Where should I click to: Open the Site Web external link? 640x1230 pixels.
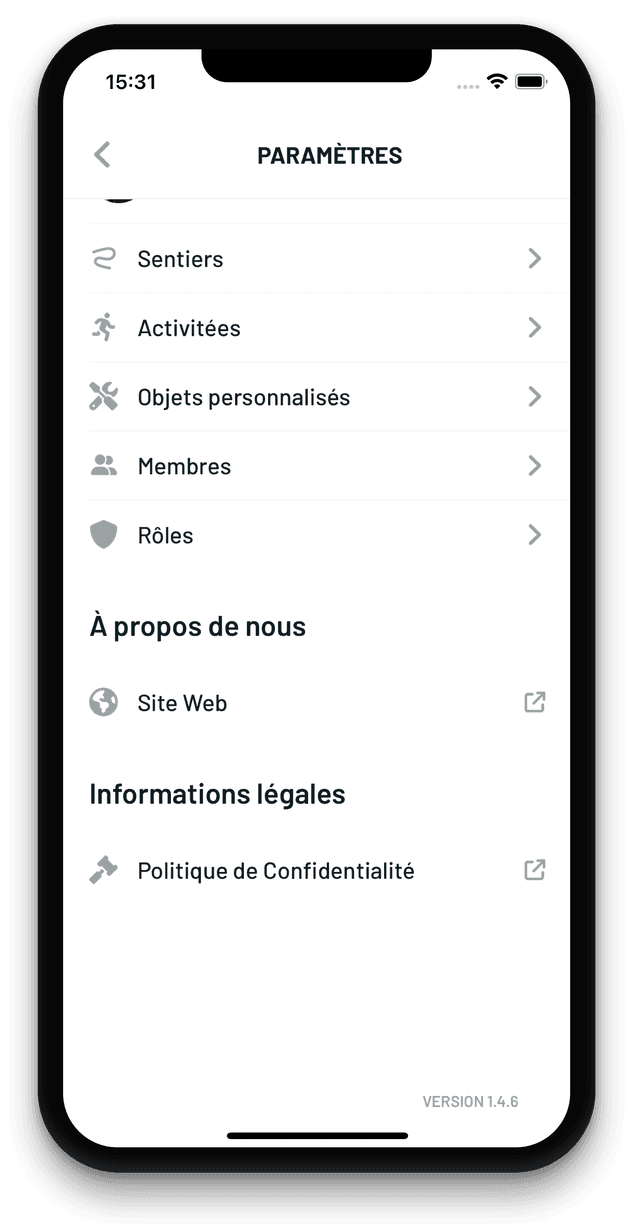point(316,703)
